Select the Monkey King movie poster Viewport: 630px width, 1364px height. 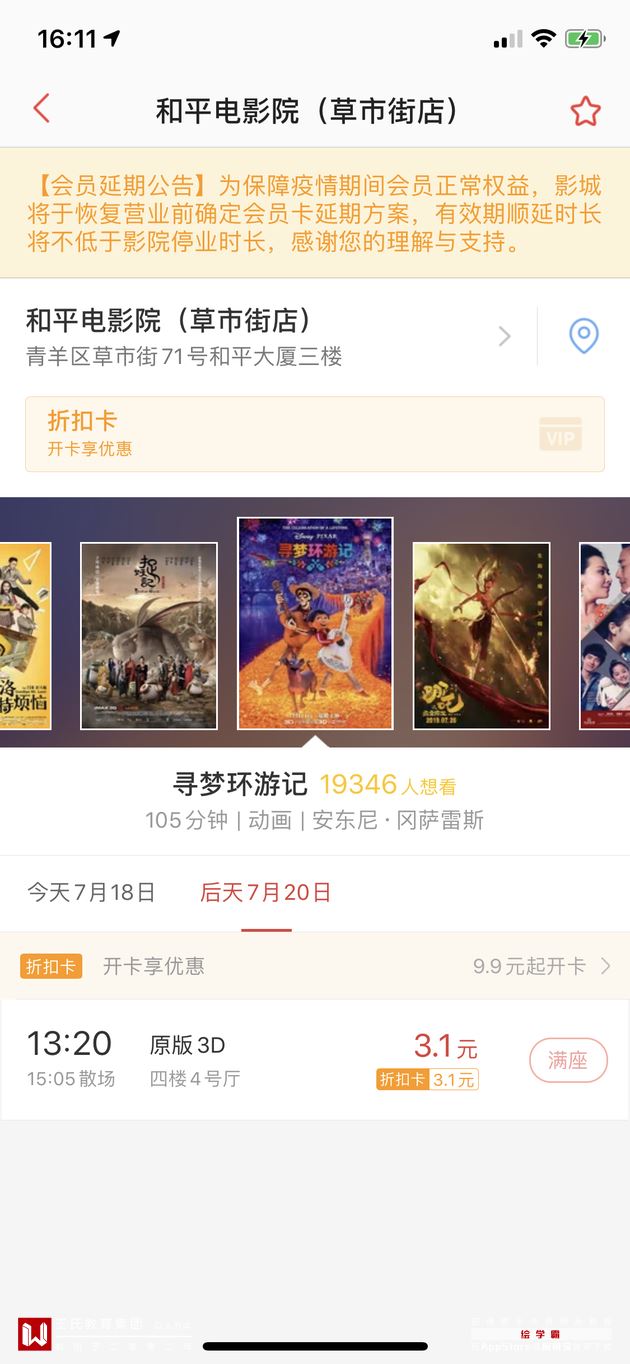point(481,635)
